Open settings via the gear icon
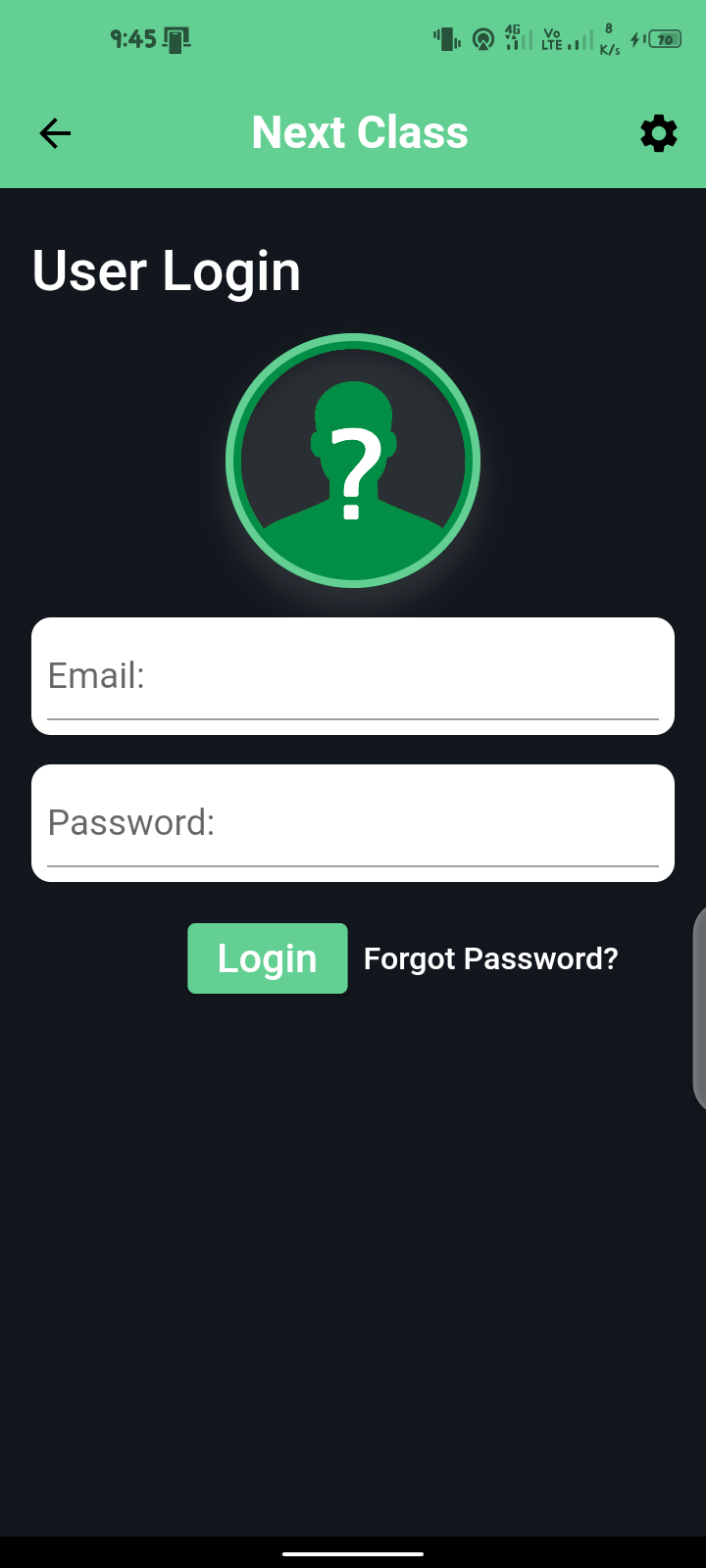Screen dimensions: 706x1568 [658, 133]
